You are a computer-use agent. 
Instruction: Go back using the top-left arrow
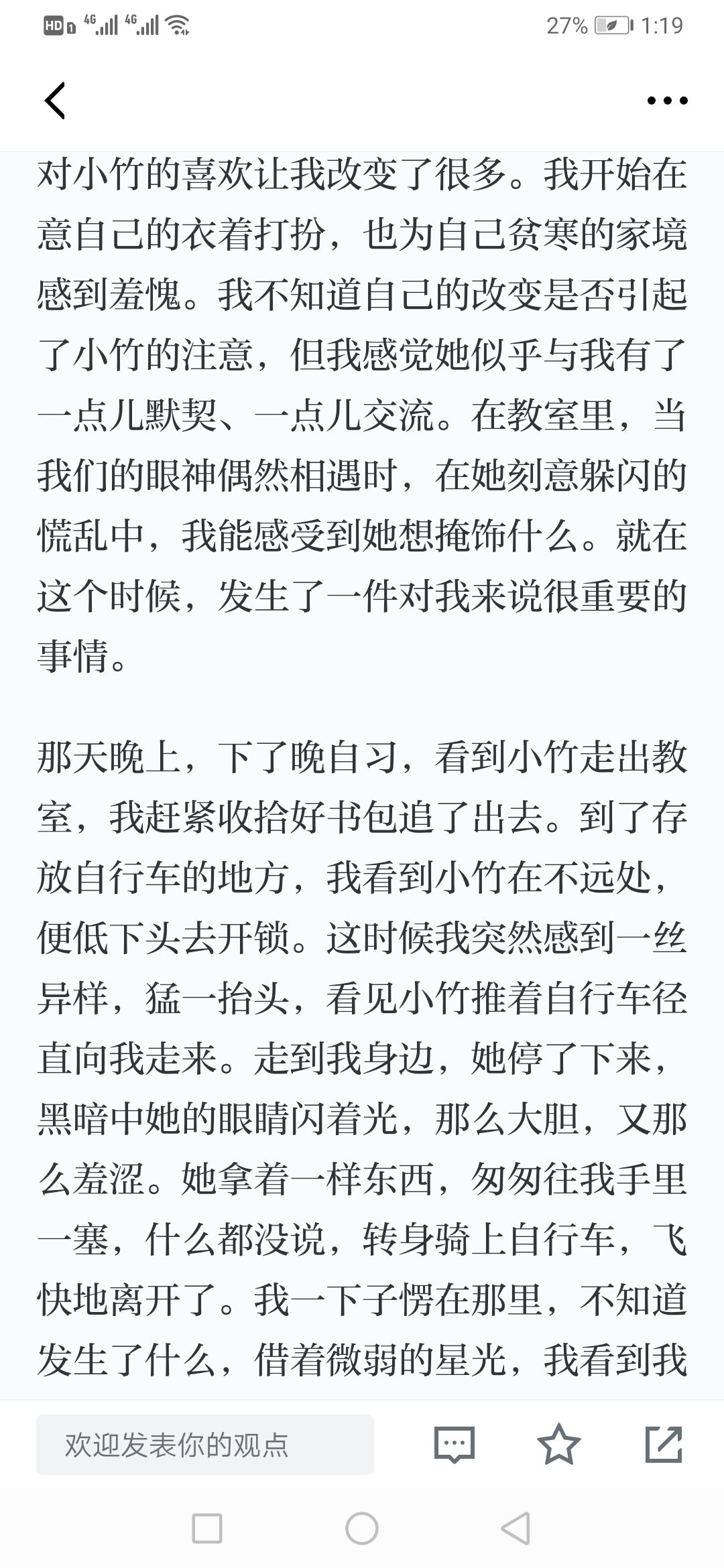[55, 101]
